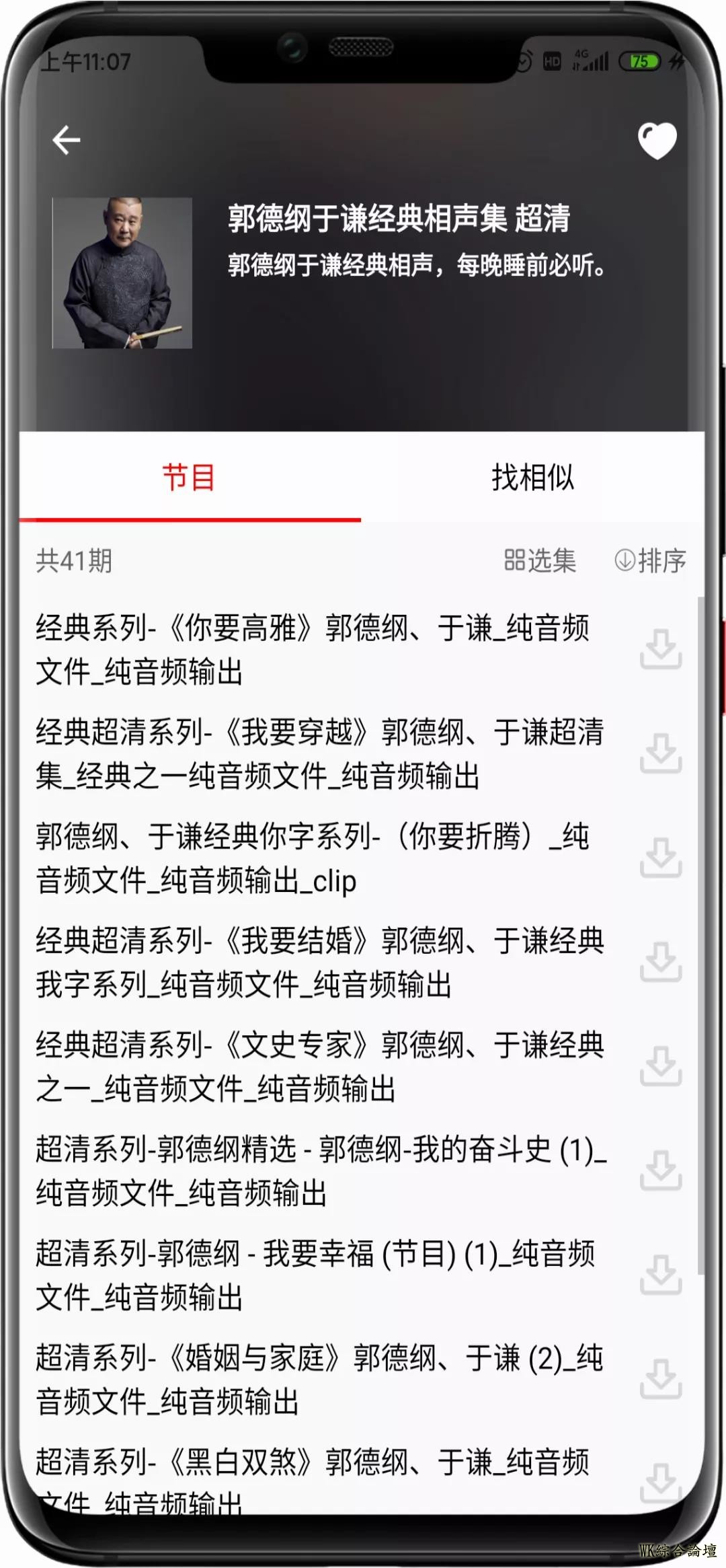Go back using the top arrow
Viewport: 726px width, 1568px height.
(x=66, y=141)
